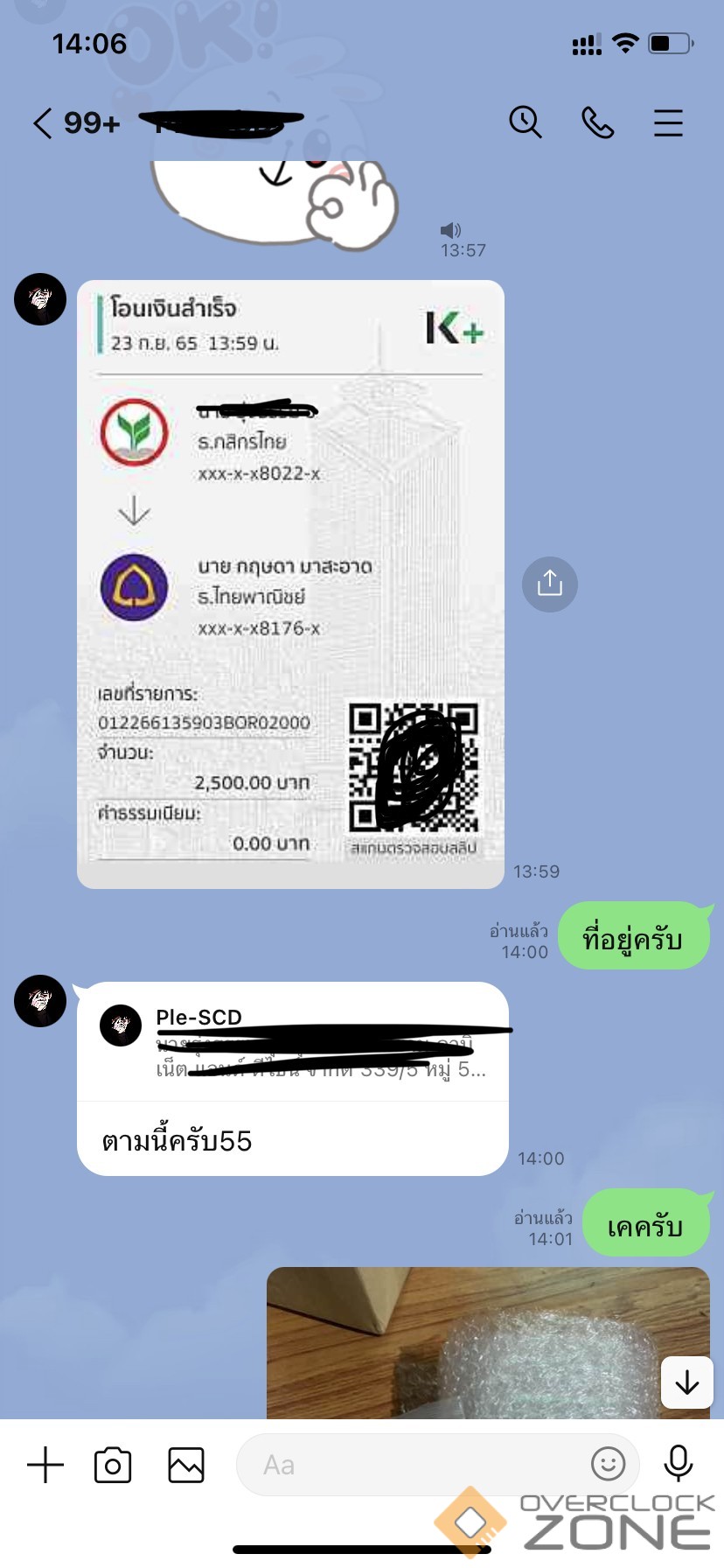Screen dimensions: 724x1568
Task: Launch the camera to take a photo
Action: (x=113, y=1465)
